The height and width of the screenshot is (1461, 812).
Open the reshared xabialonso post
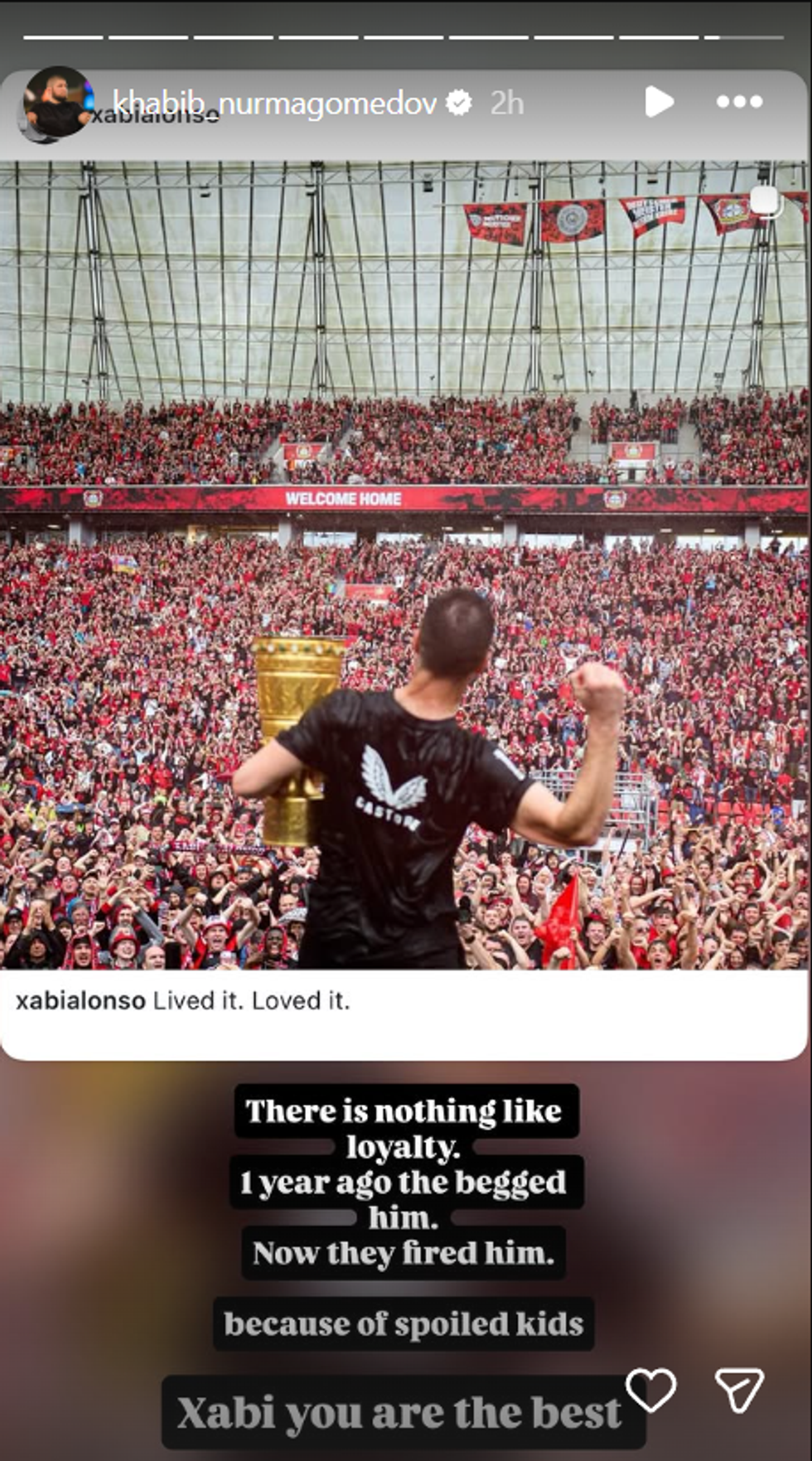[x=404, y=580]
